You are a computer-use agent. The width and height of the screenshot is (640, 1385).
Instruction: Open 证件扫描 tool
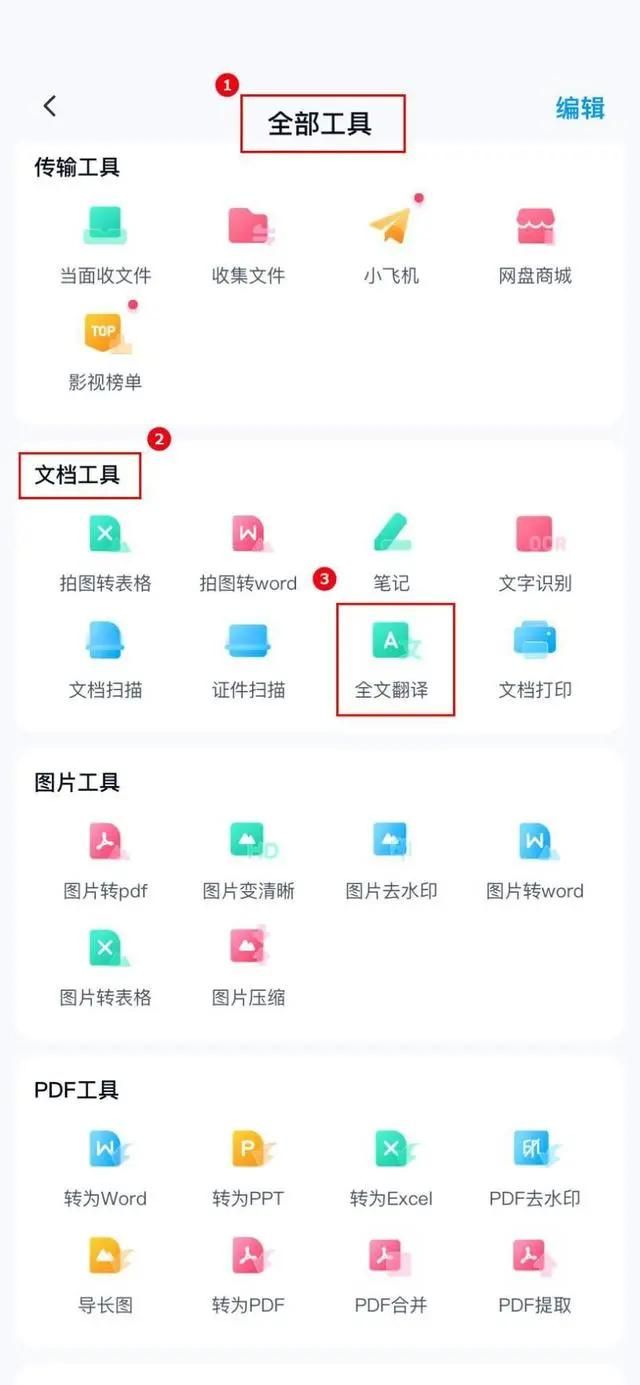point(248,658)
